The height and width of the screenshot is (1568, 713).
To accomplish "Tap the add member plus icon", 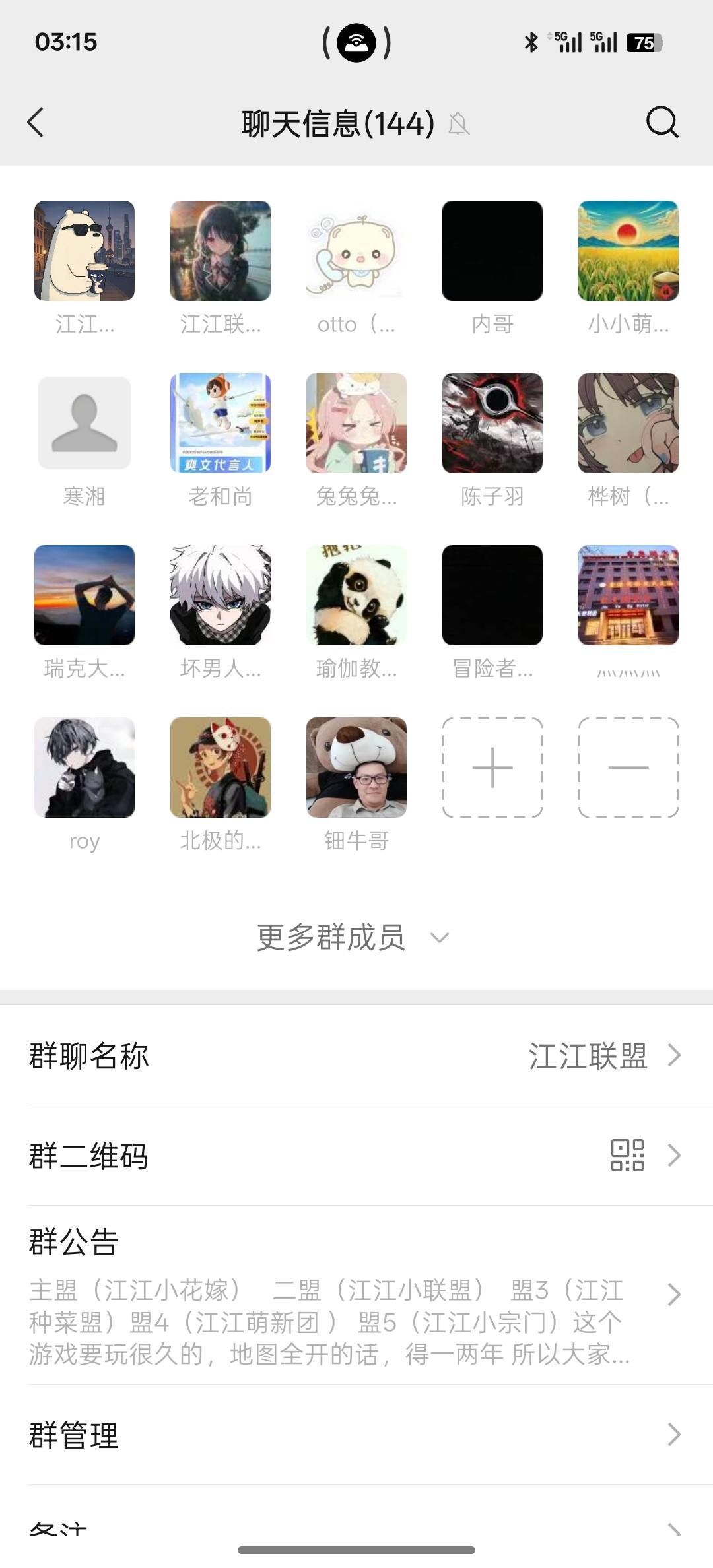I will pyautogui.click(x=492, y=768).
